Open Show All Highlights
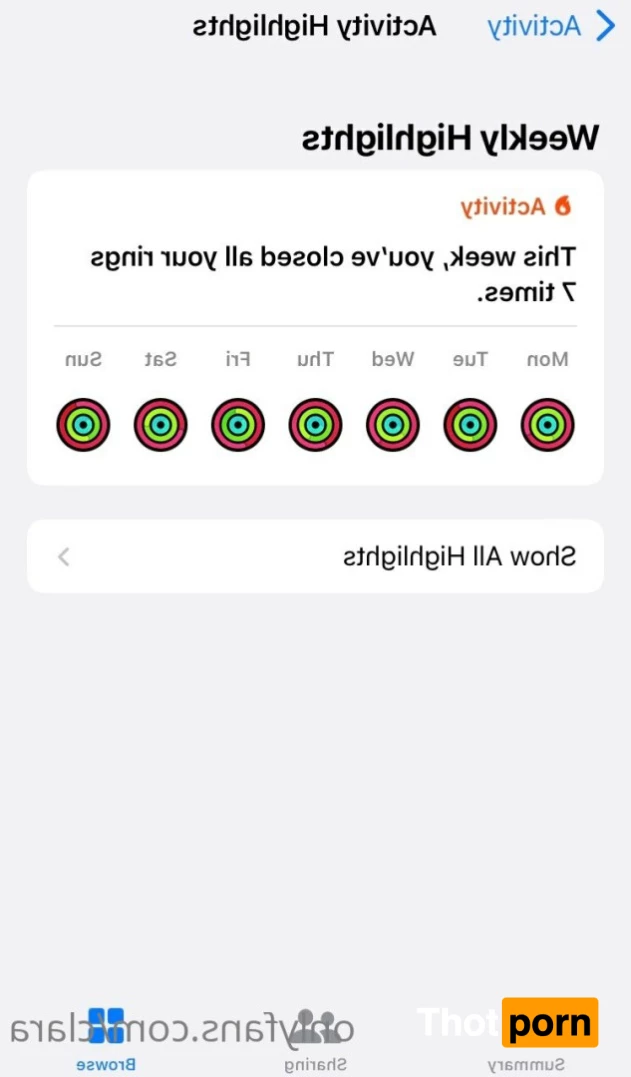This screenshot has width=631, height=1077. (315, 556)
